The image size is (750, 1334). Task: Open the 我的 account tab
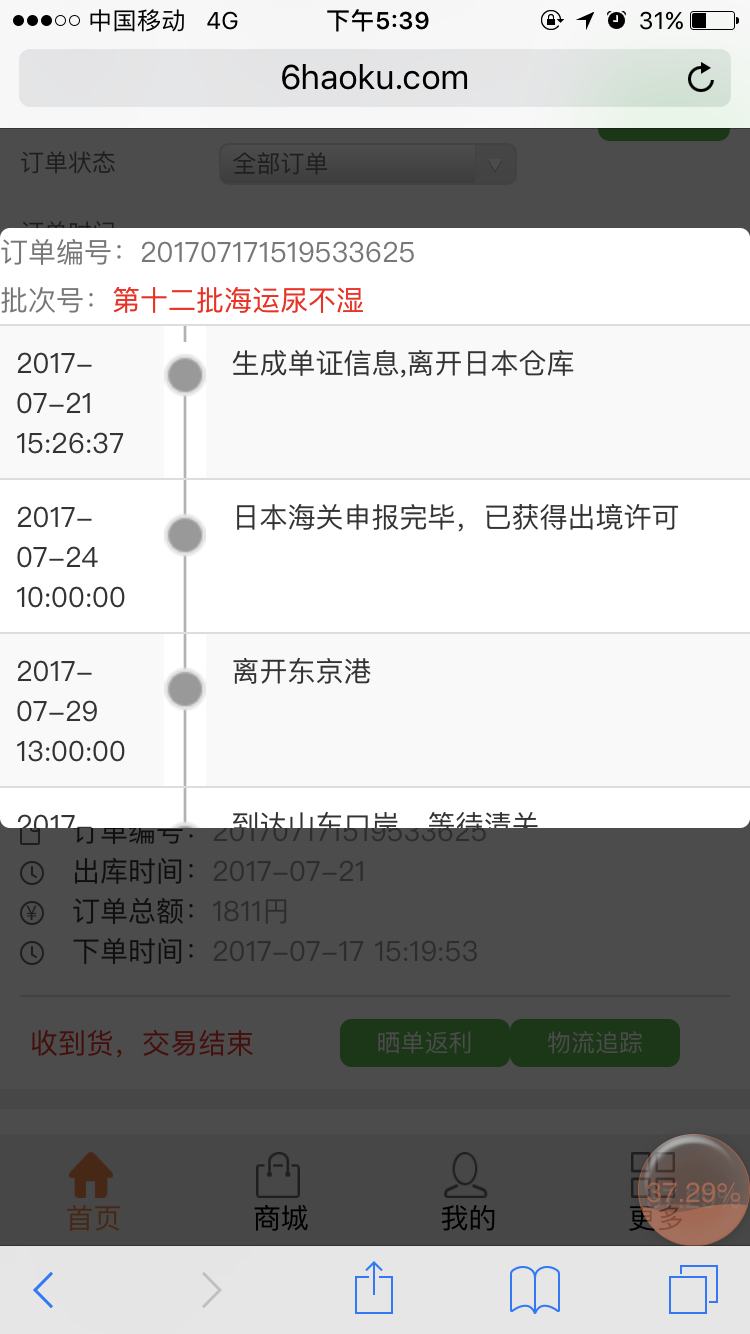(467, 1191)
